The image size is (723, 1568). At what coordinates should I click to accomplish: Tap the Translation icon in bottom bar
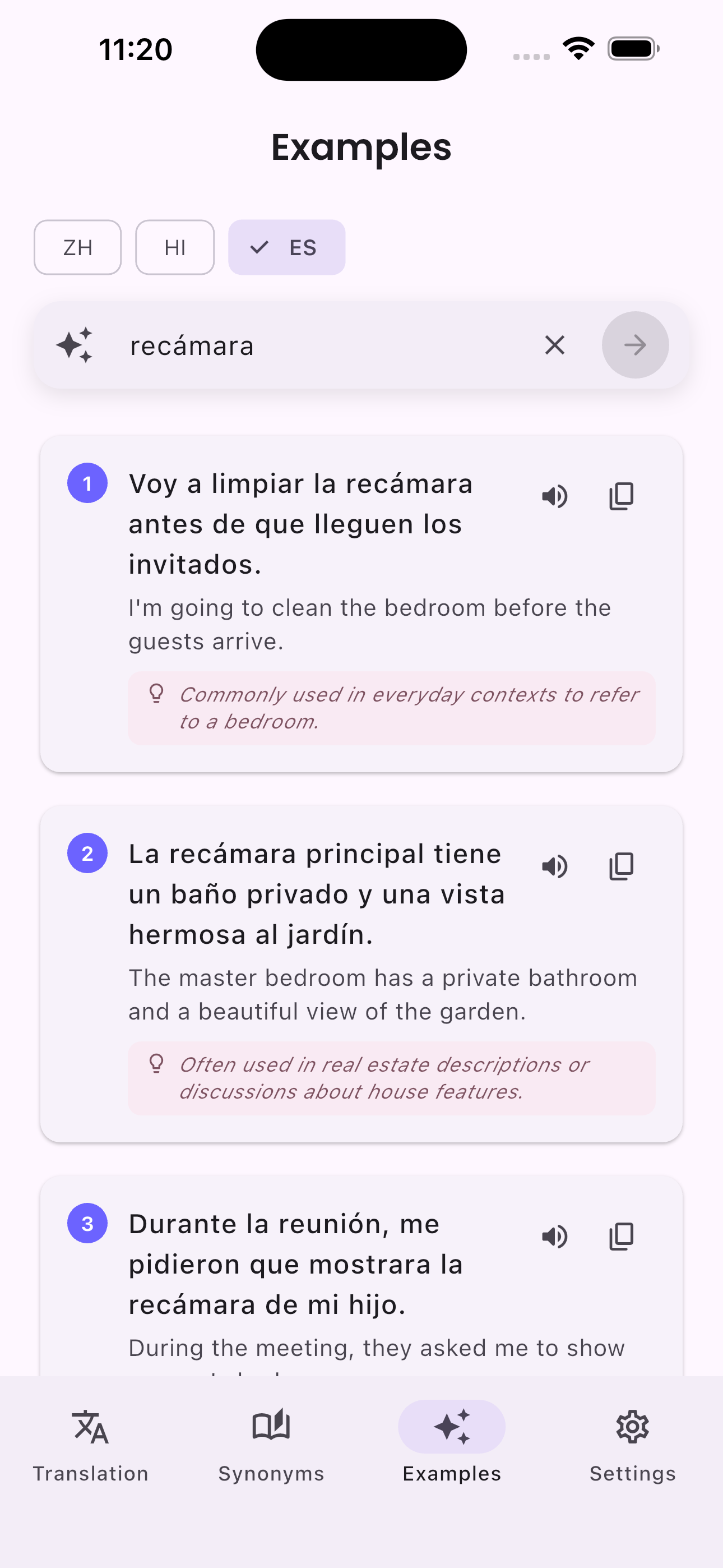tap(90, 1427)
